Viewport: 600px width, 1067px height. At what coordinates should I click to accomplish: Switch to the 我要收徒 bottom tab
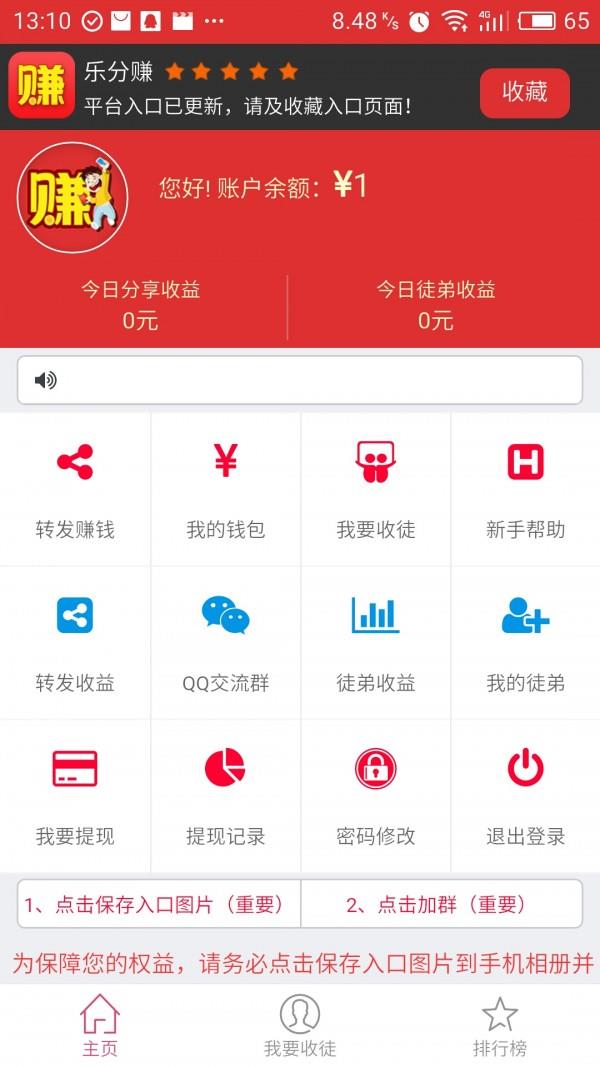point(300,1025)
